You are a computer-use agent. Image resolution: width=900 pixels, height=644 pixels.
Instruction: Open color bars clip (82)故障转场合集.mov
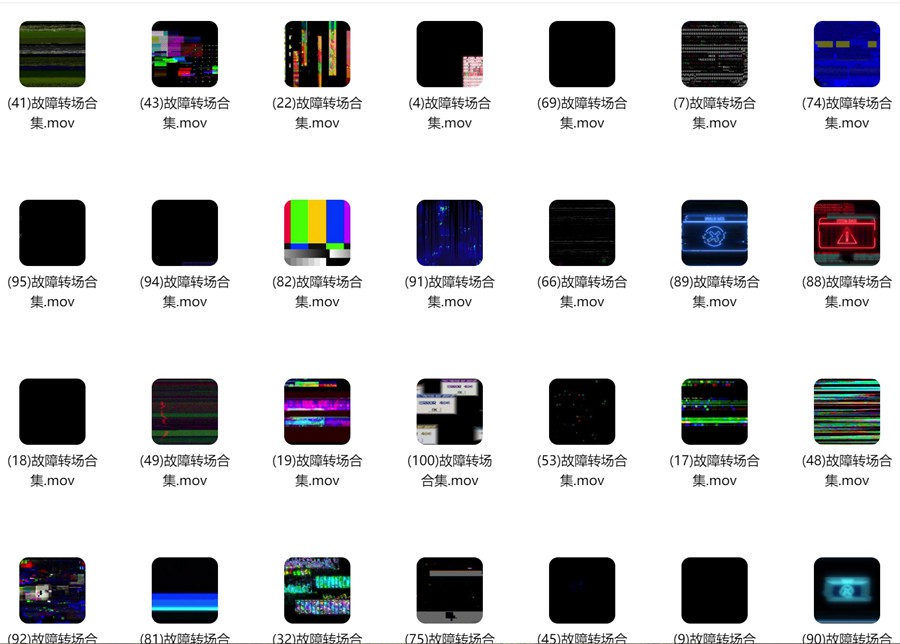click(317, 233)
